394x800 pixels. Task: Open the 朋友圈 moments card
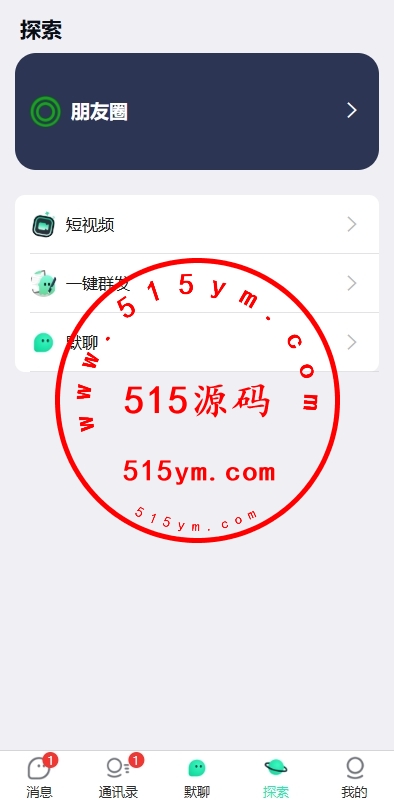point(196,111)
